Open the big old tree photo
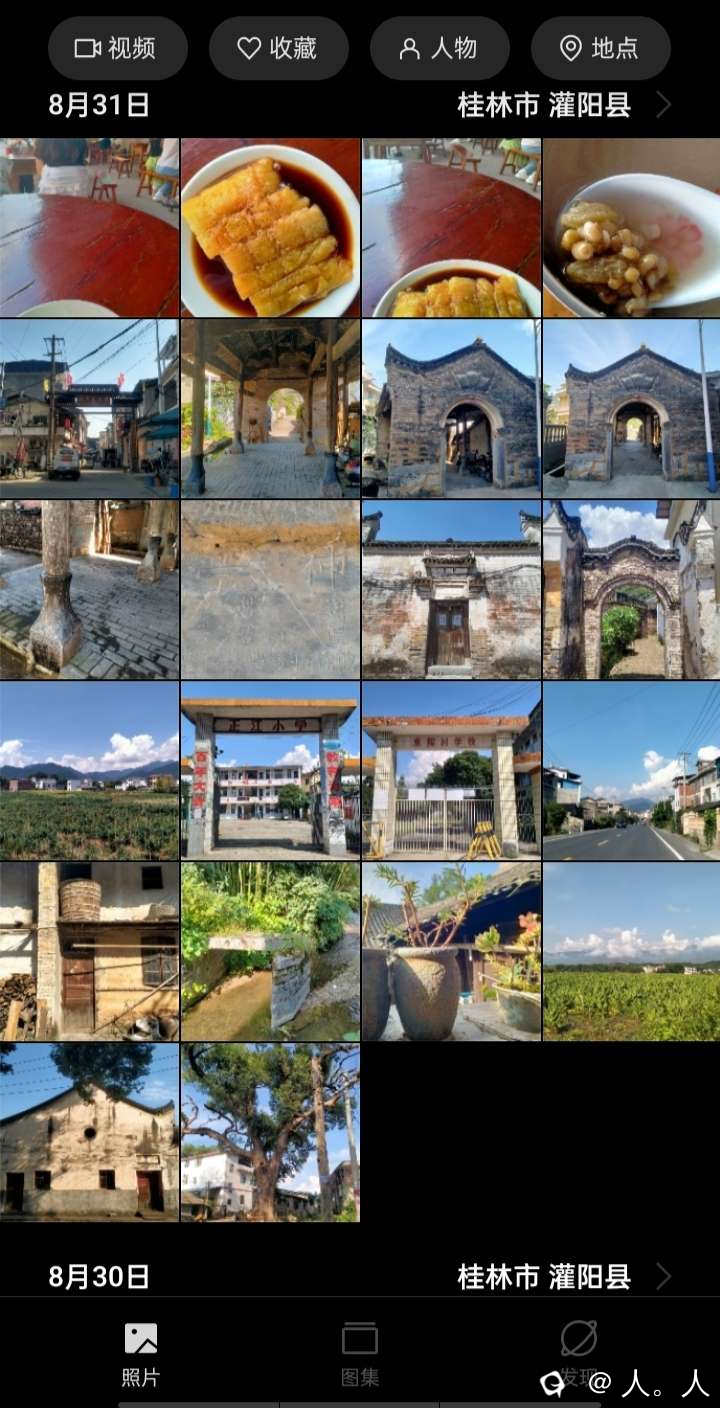 point(270,1132)
